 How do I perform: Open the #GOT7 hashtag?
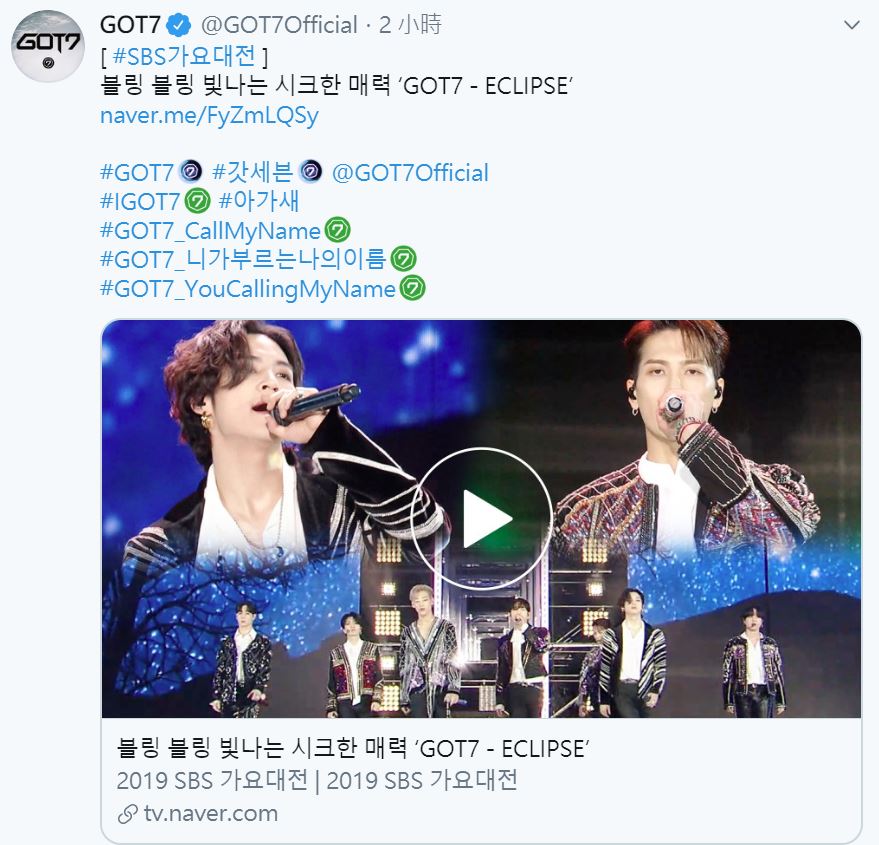[137, 172]
